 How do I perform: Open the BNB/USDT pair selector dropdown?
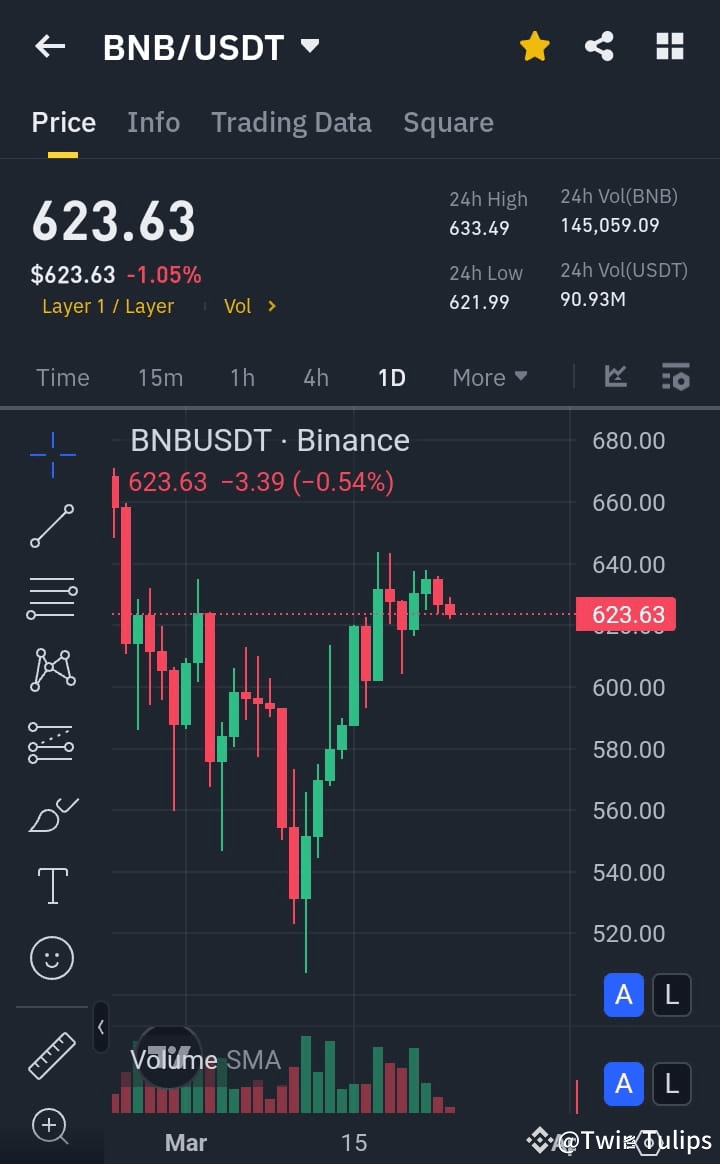coord(310,46)
